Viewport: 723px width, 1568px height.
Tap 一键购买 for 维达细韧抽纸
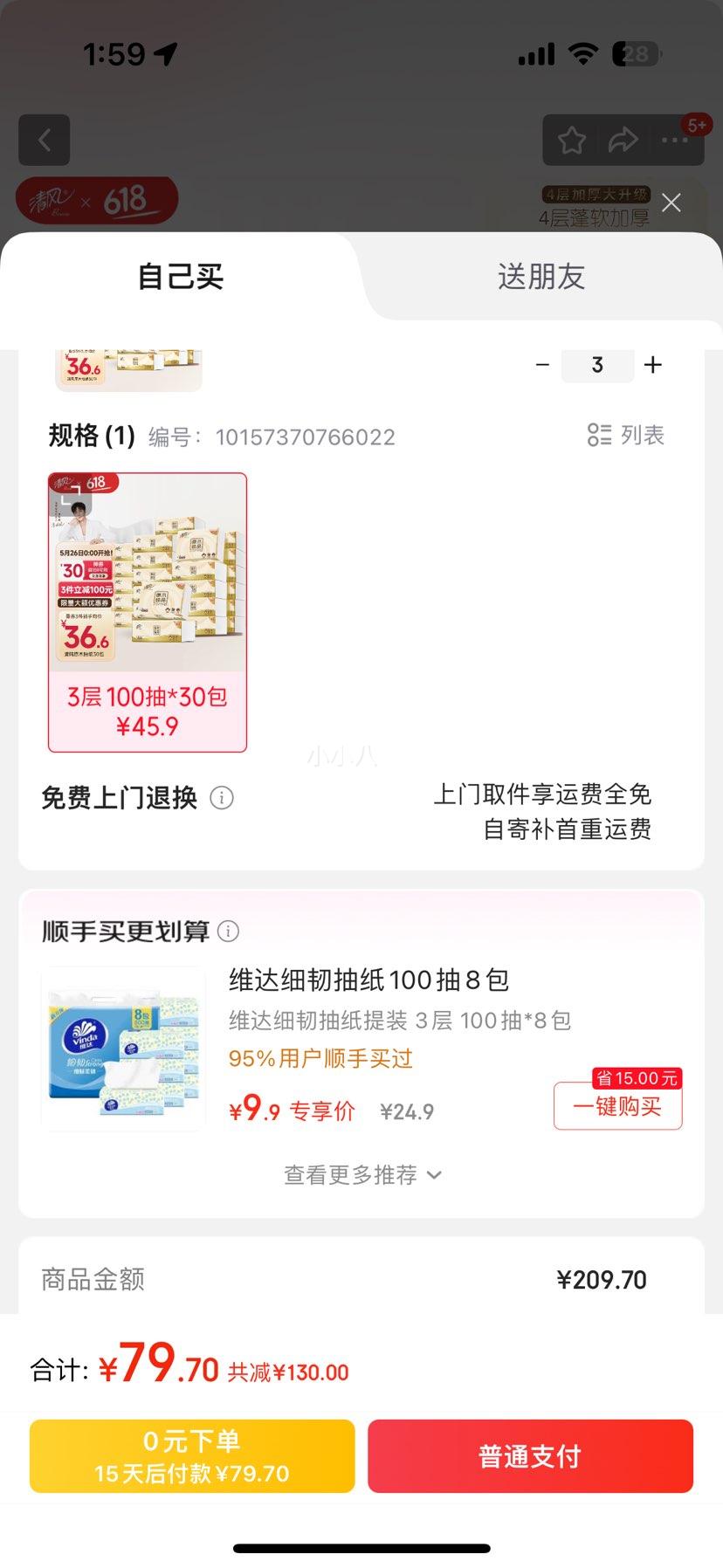(617, 1106)
